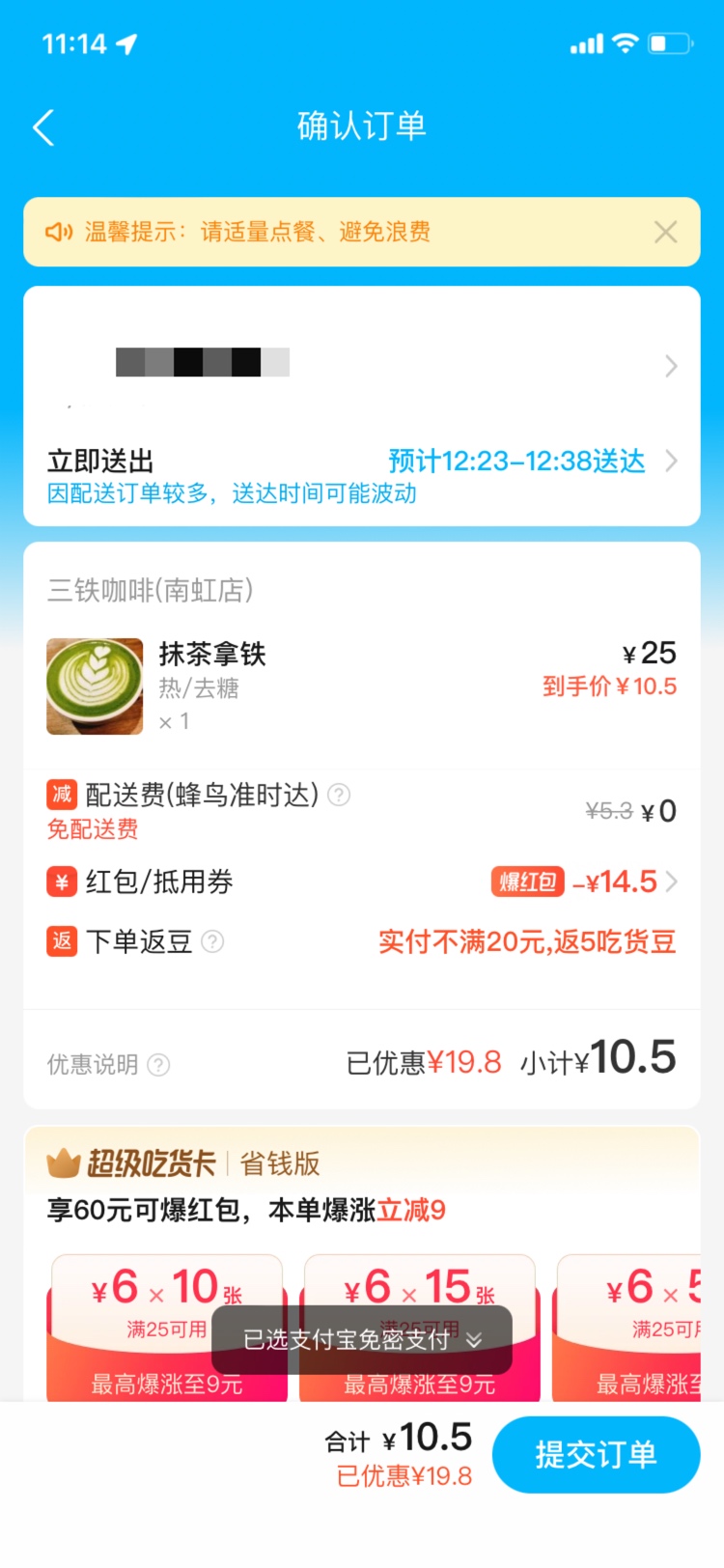Viewport: 724px width, 1568px height.
Task: Go back from the 确认订单 page
Action: [x=43, y=126]
